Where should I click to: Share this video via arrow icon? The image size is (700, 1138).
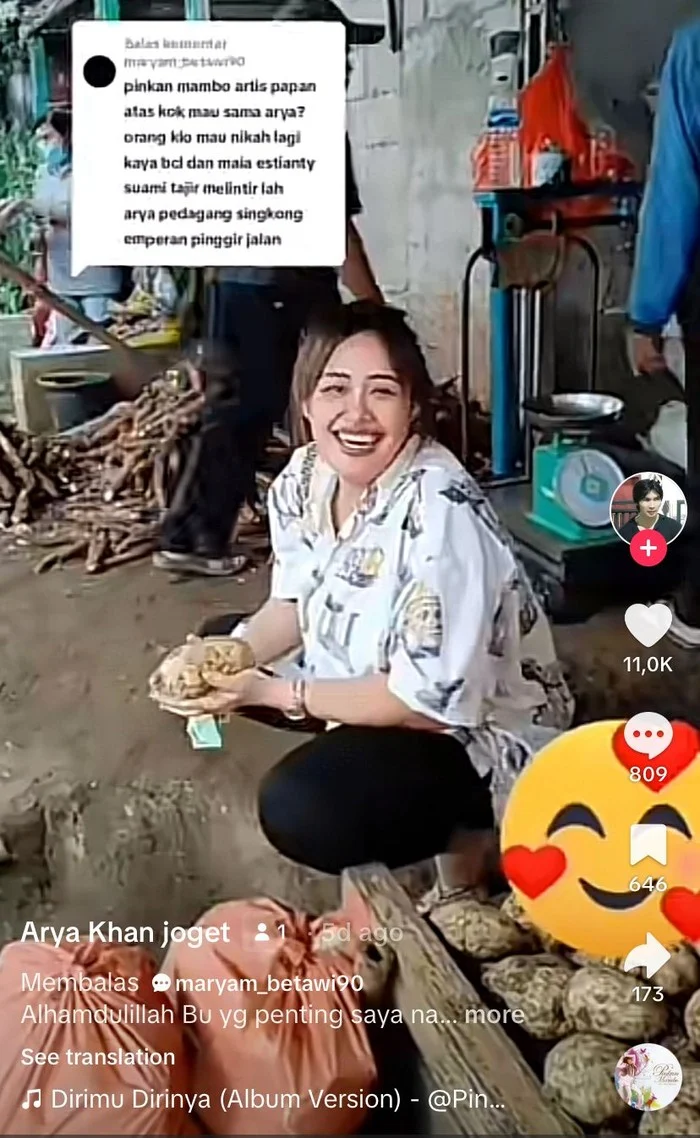648,956
